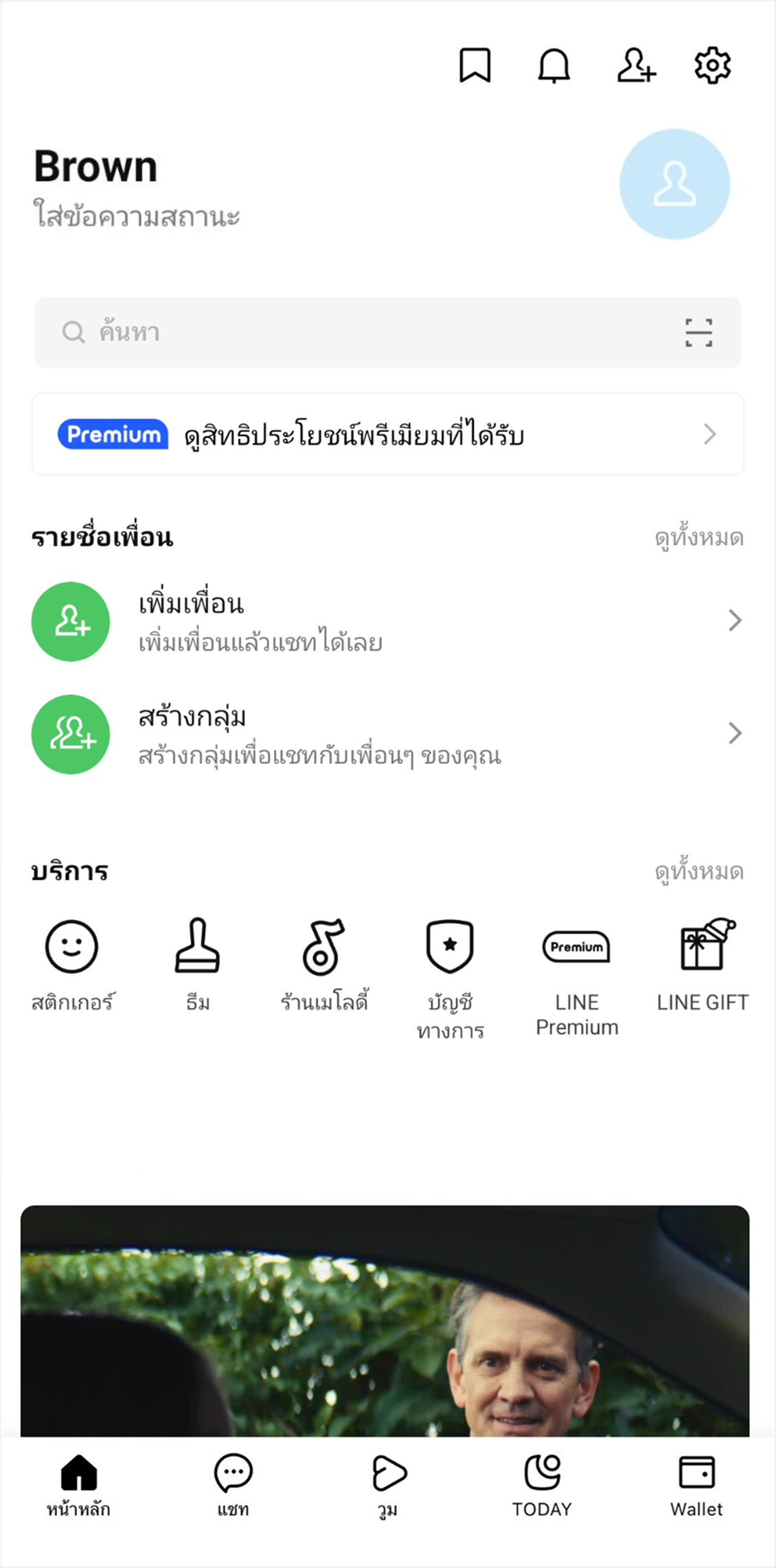The width and height of the screenshot is (776, 1568).
Task: Tap the ค้นหา search field
Action: tap(357, 333)
